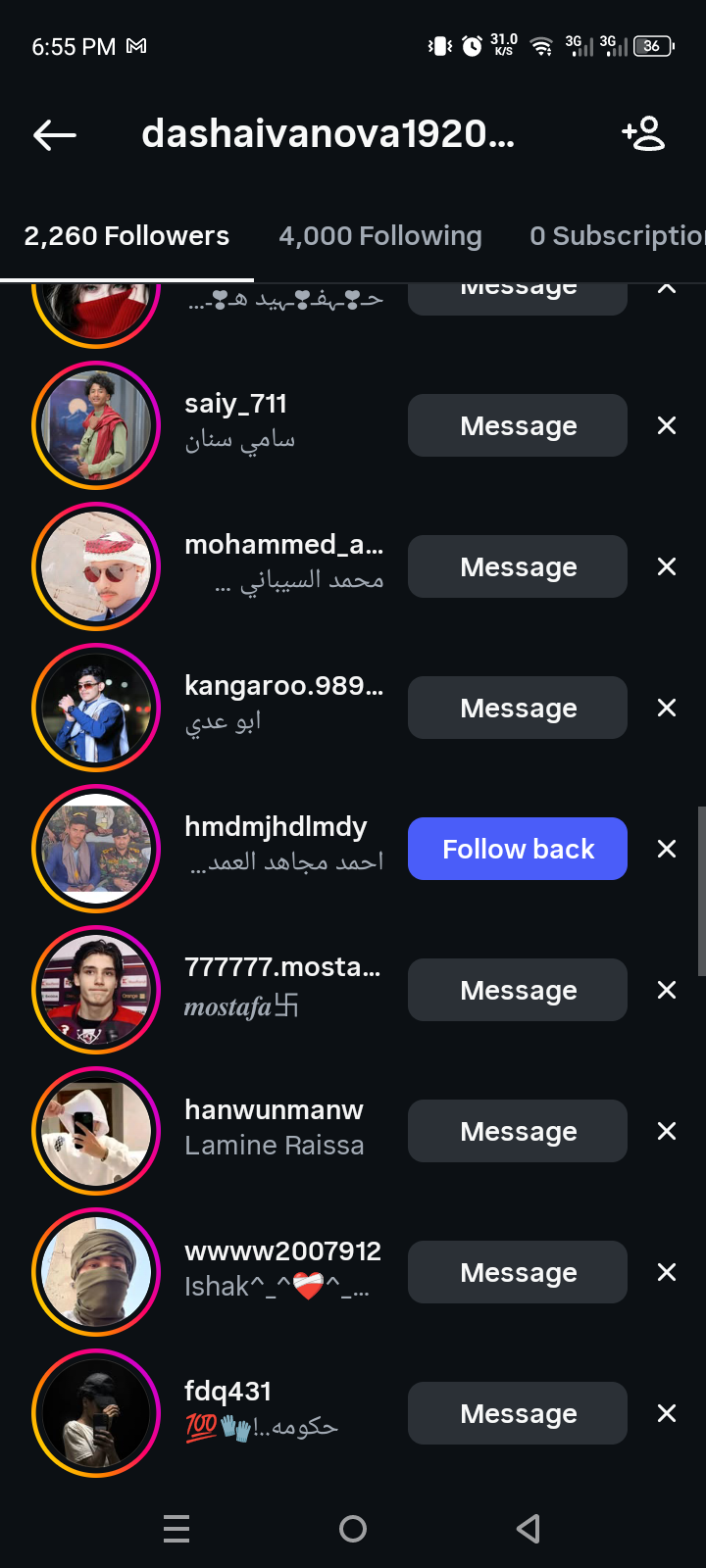Open fdq431's story ring avatar

[x=96, y=1413]
